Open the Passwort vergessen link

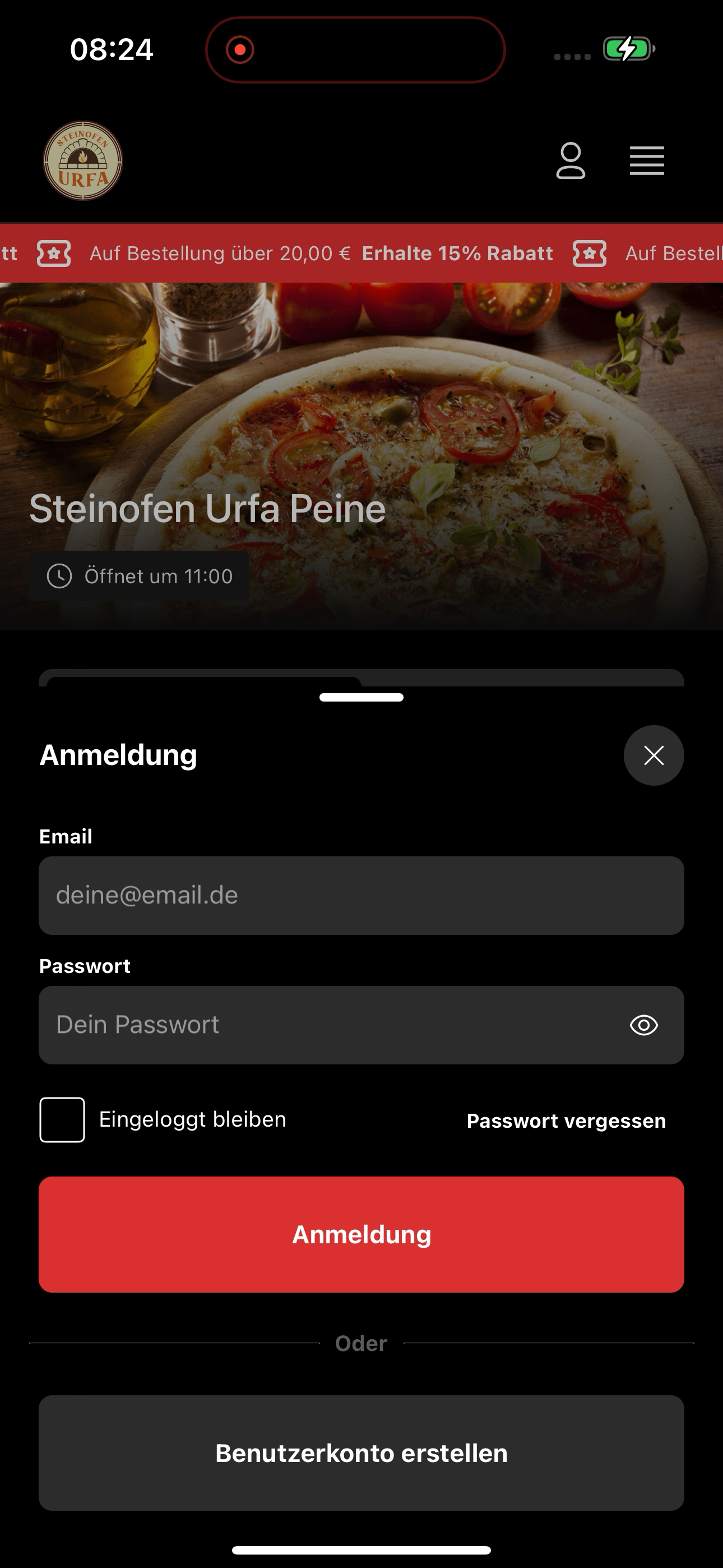[x=566, y=1120]
